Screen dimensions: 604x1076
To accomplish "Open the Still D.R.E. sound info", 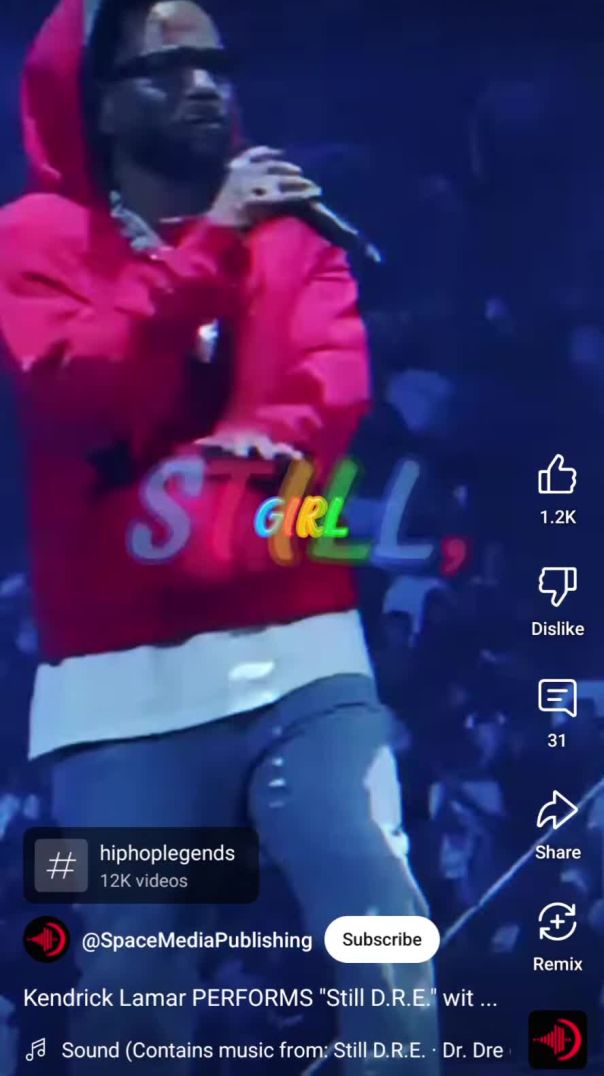I will click(x=280, y=1050).
